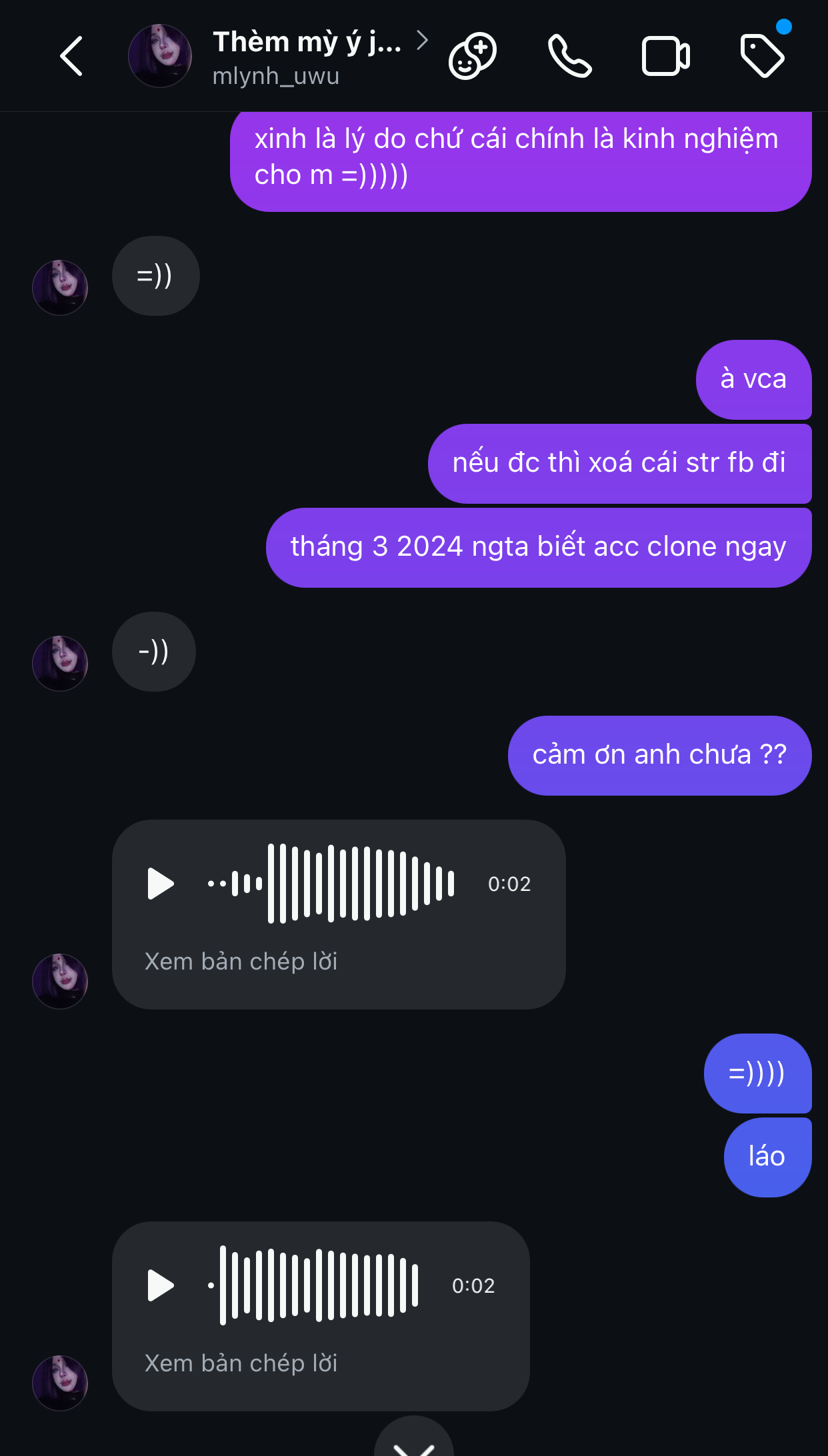The width and height of the screenshot is (828, 1456).
Task: Go back to the inbox list
Action: (x=71, y=56)
